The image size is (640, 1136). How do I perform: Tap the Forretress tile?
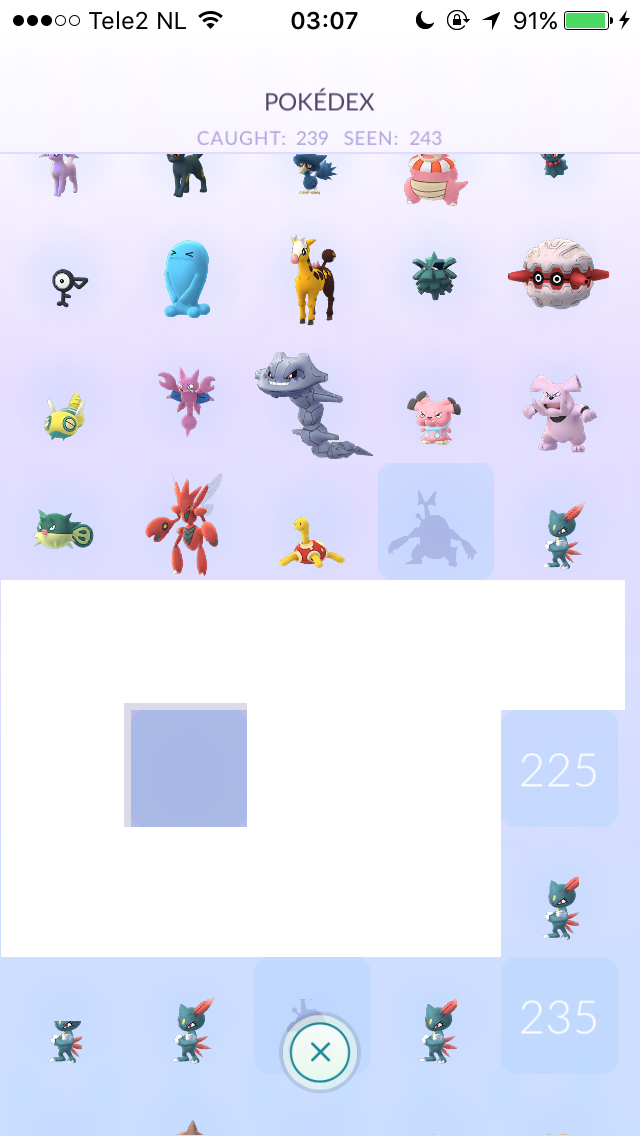(x=558, y=275)
